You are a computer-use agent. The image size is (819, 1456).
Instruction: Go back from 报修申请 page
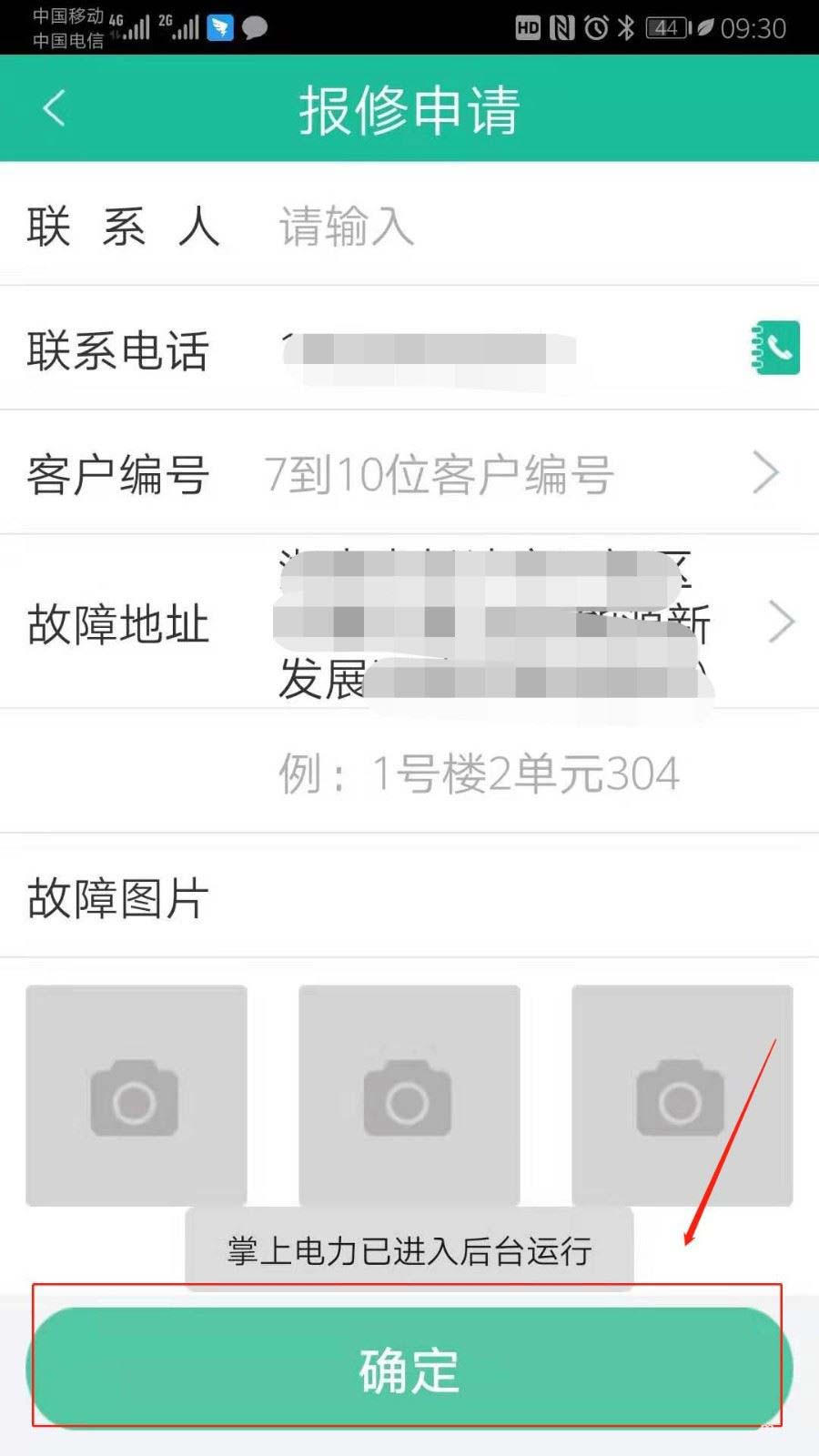[x=55, y=109]
